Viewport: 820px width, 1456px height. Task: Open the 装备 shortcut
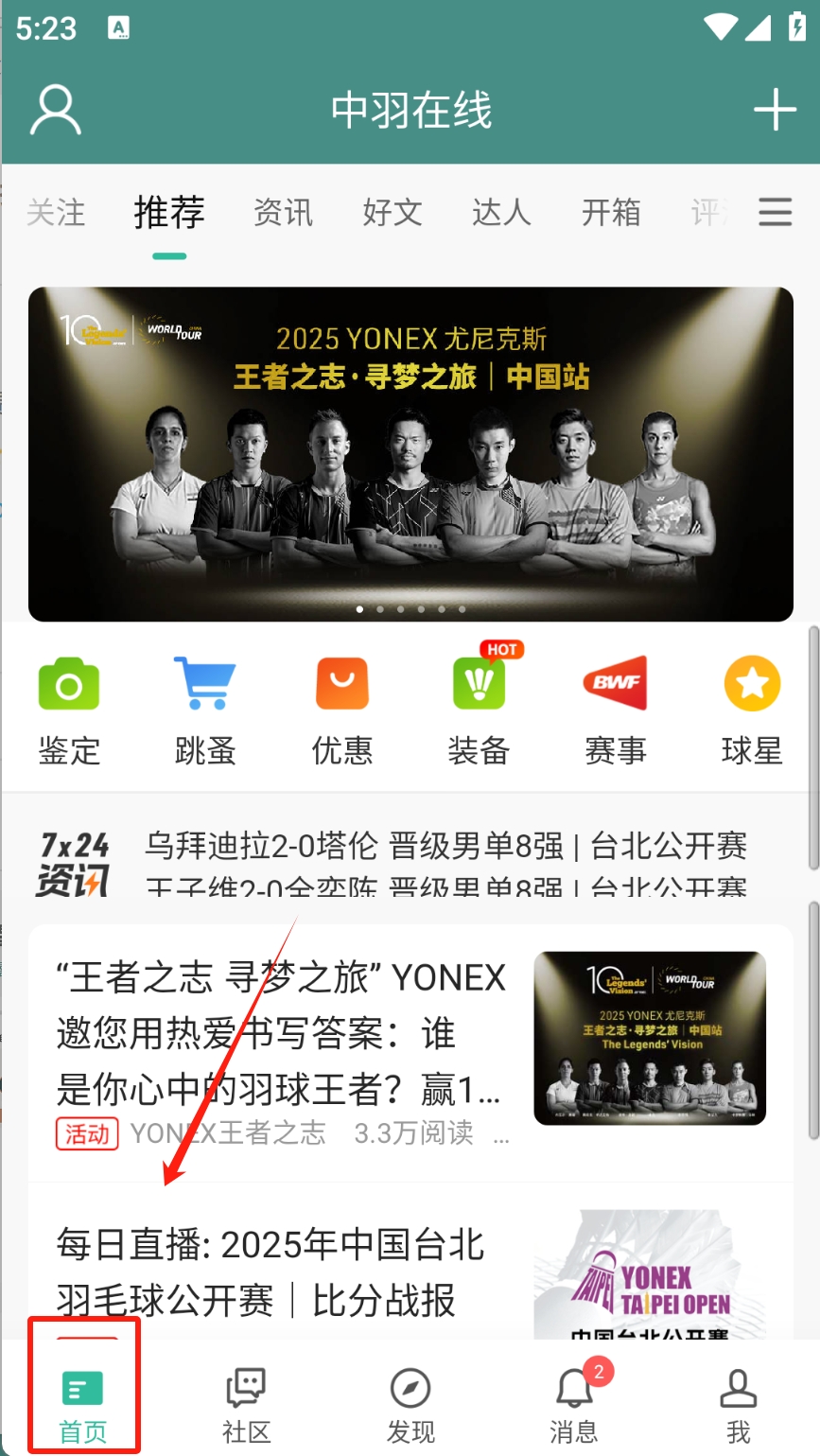click(x=479, y=710)
